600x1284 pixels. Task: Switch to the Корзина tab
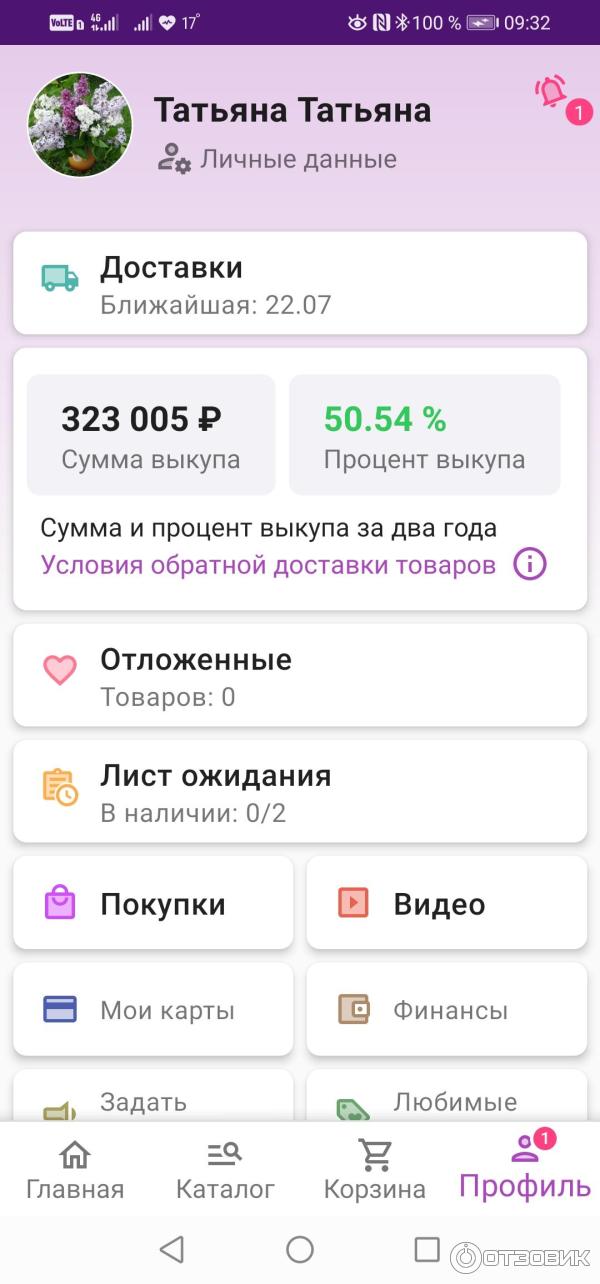(x=375, y=1170)
